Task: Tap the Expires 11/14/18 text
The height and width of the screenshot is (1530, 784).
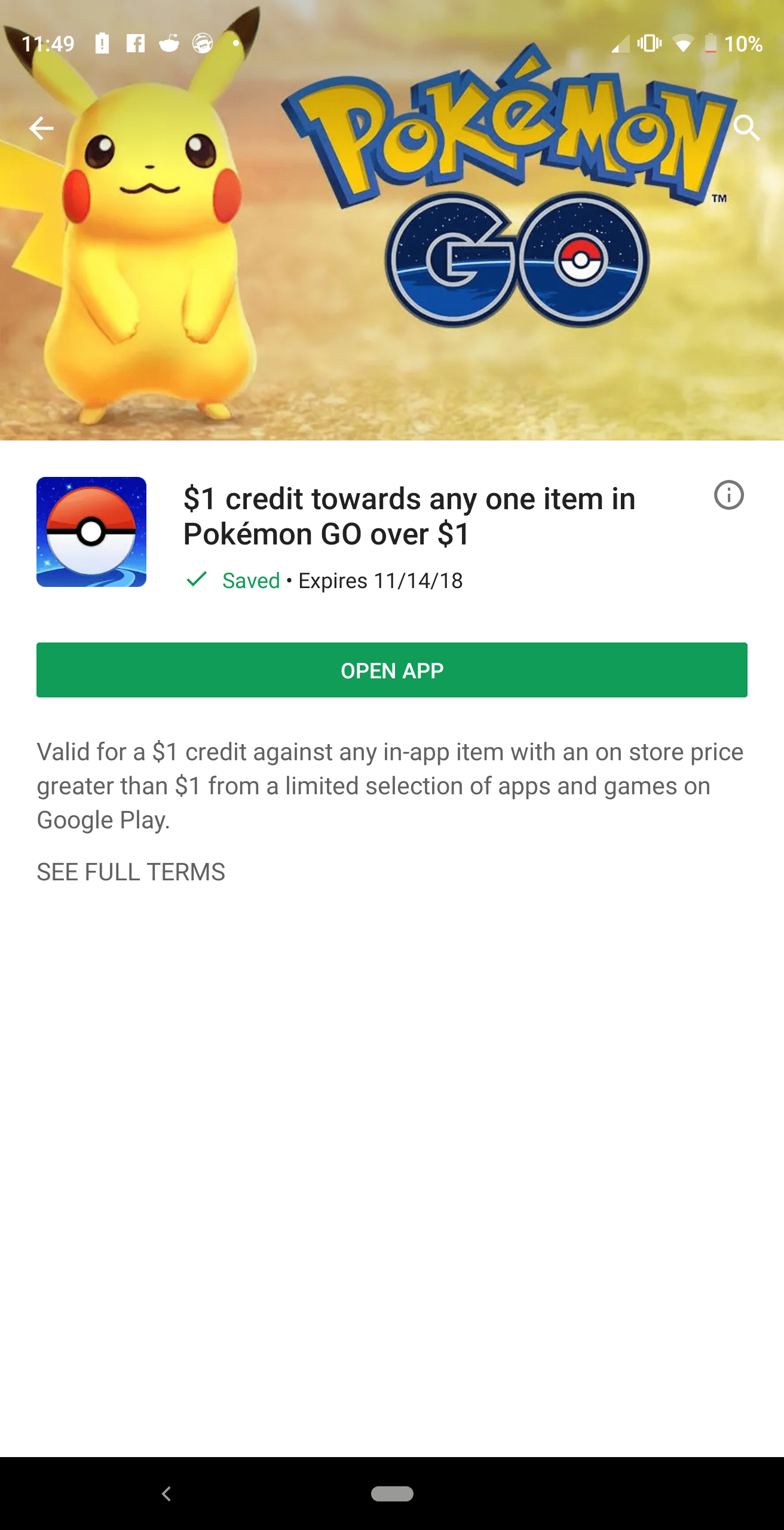Action: (380, 579)
